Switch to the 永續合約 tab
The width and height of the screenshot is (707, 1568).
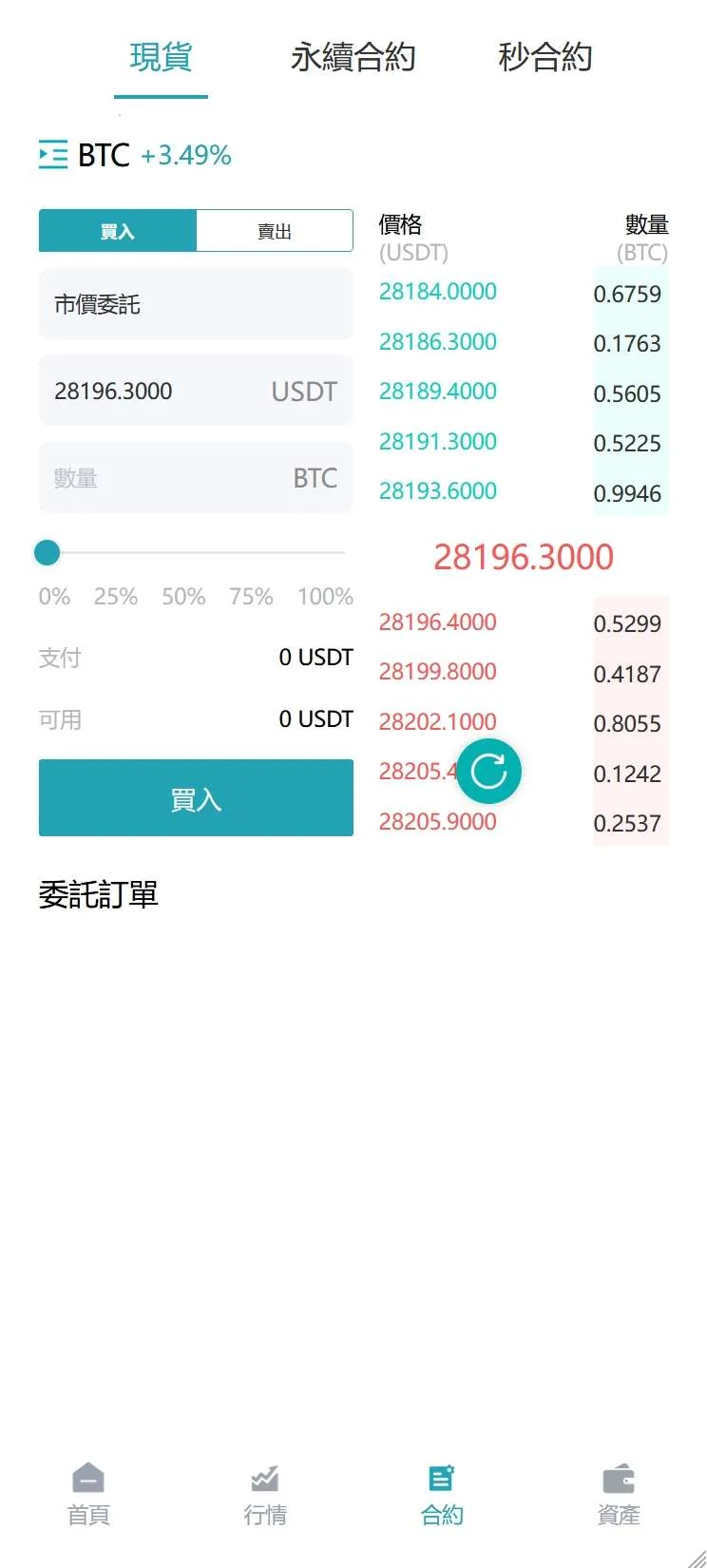coord(353,58)
